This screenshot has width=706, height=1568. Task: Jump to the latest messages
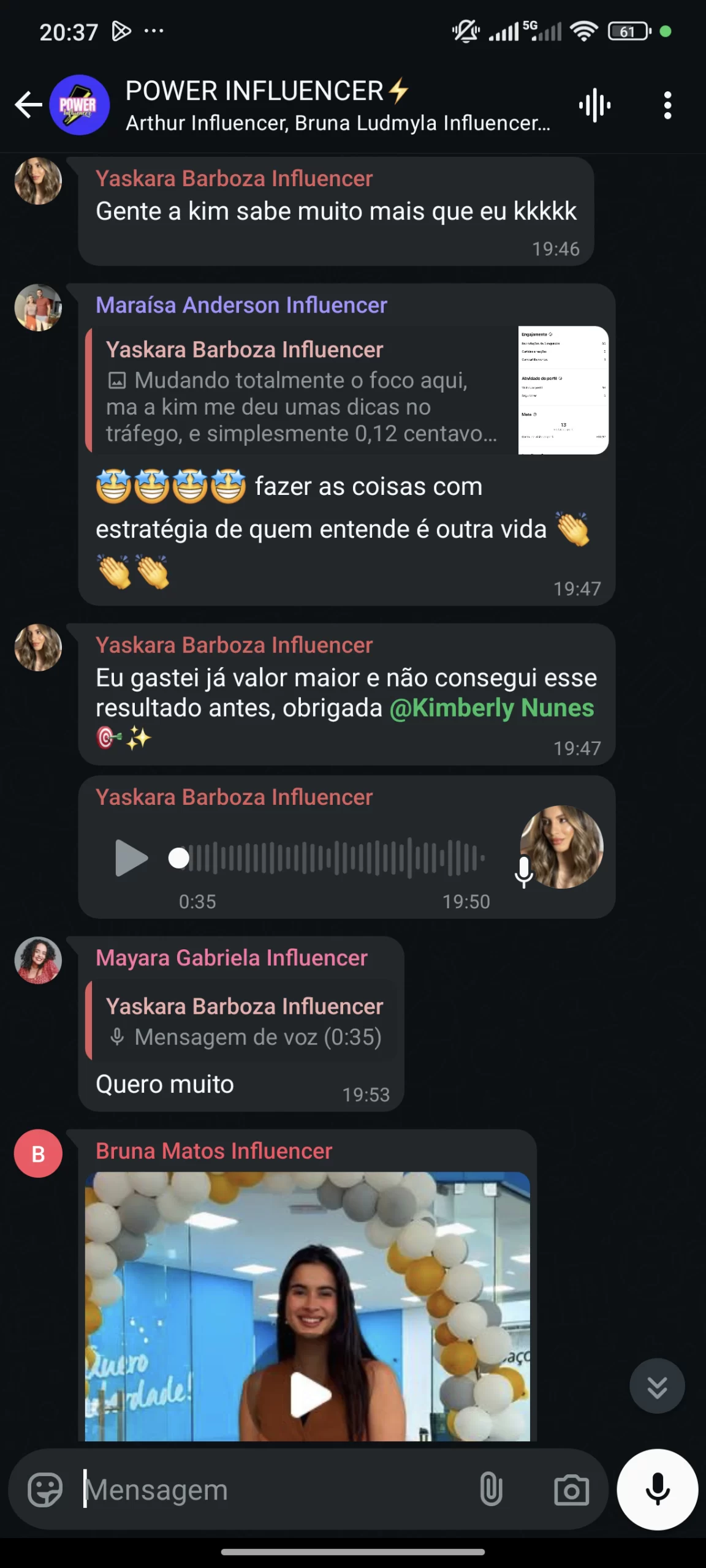(x=657, y=1386)
